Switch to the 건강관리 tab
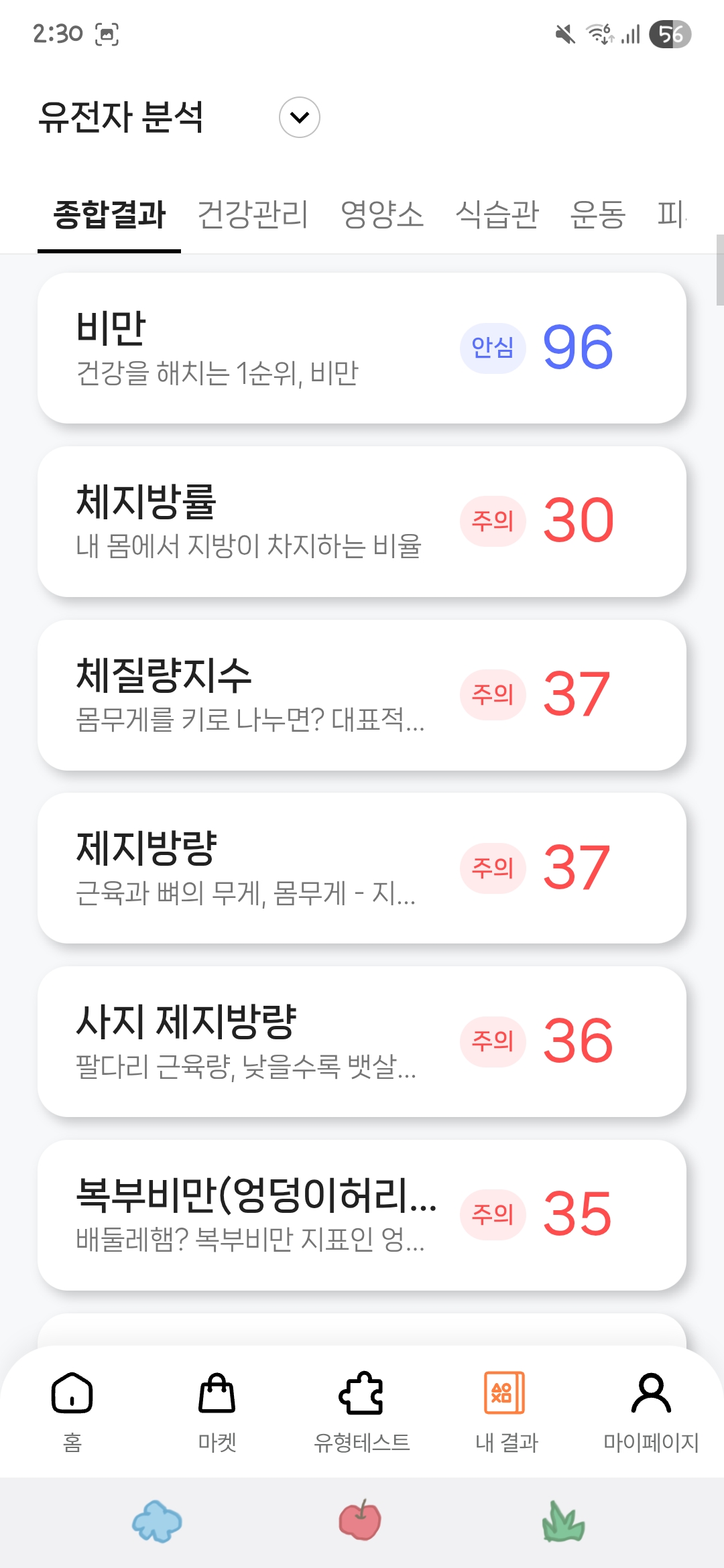 [x=253, y=215]
